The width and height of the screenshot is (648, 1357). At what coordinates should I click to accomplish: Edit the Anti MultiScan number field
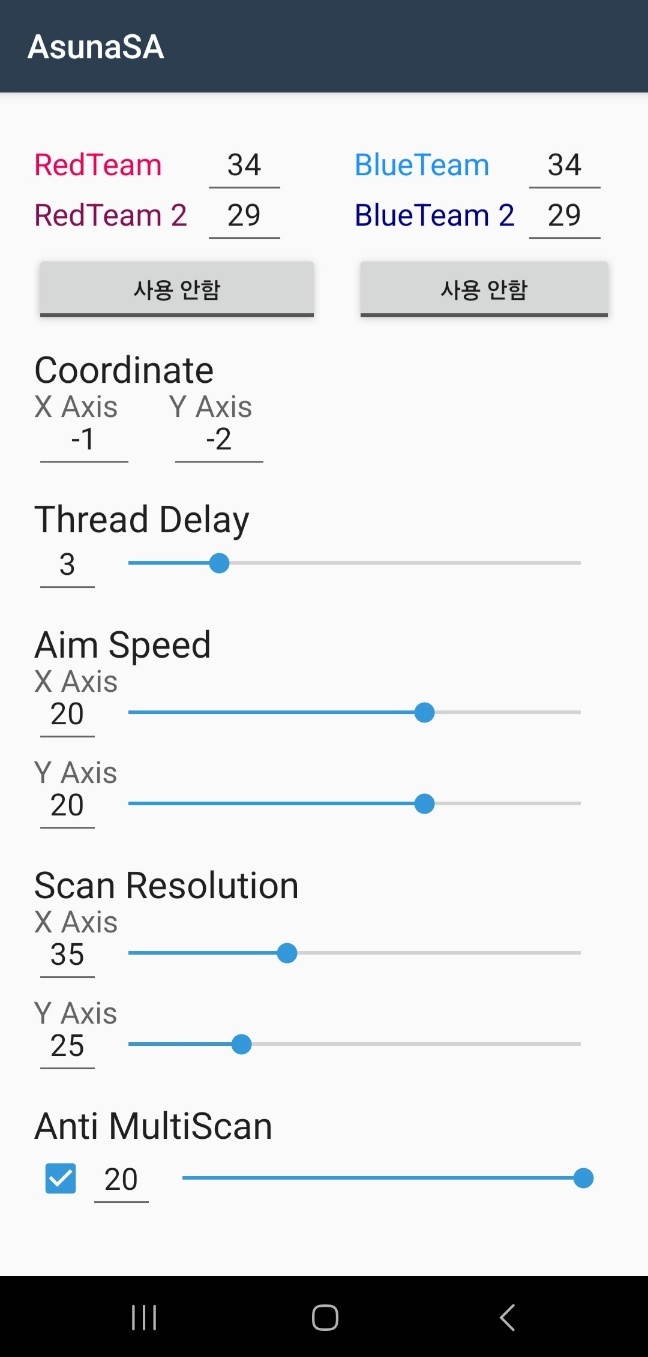click(121, 1180)
